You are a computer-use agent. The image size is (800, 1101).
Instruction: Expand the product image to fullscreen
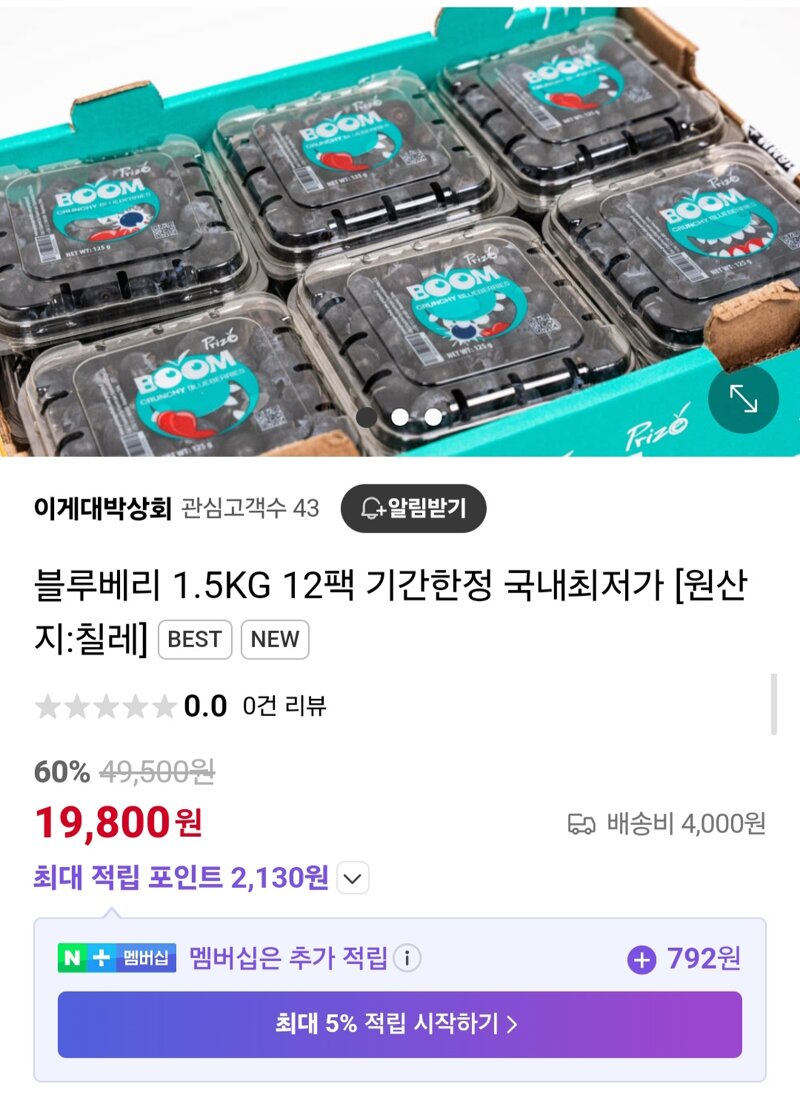click(x=743, y=399)
